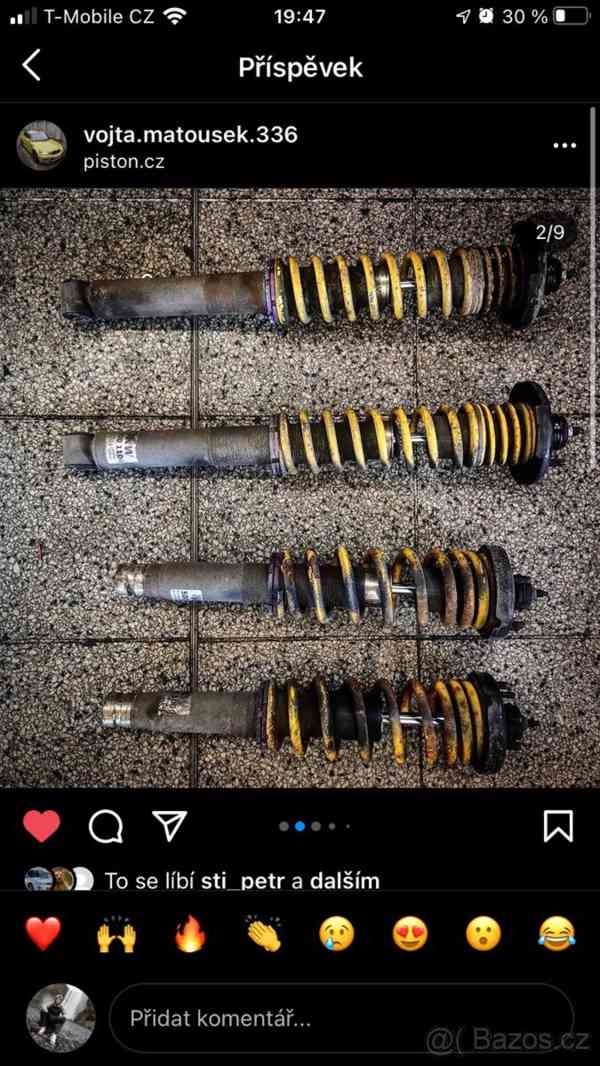Go back from the Příspěvek screen

pos(32,66)
